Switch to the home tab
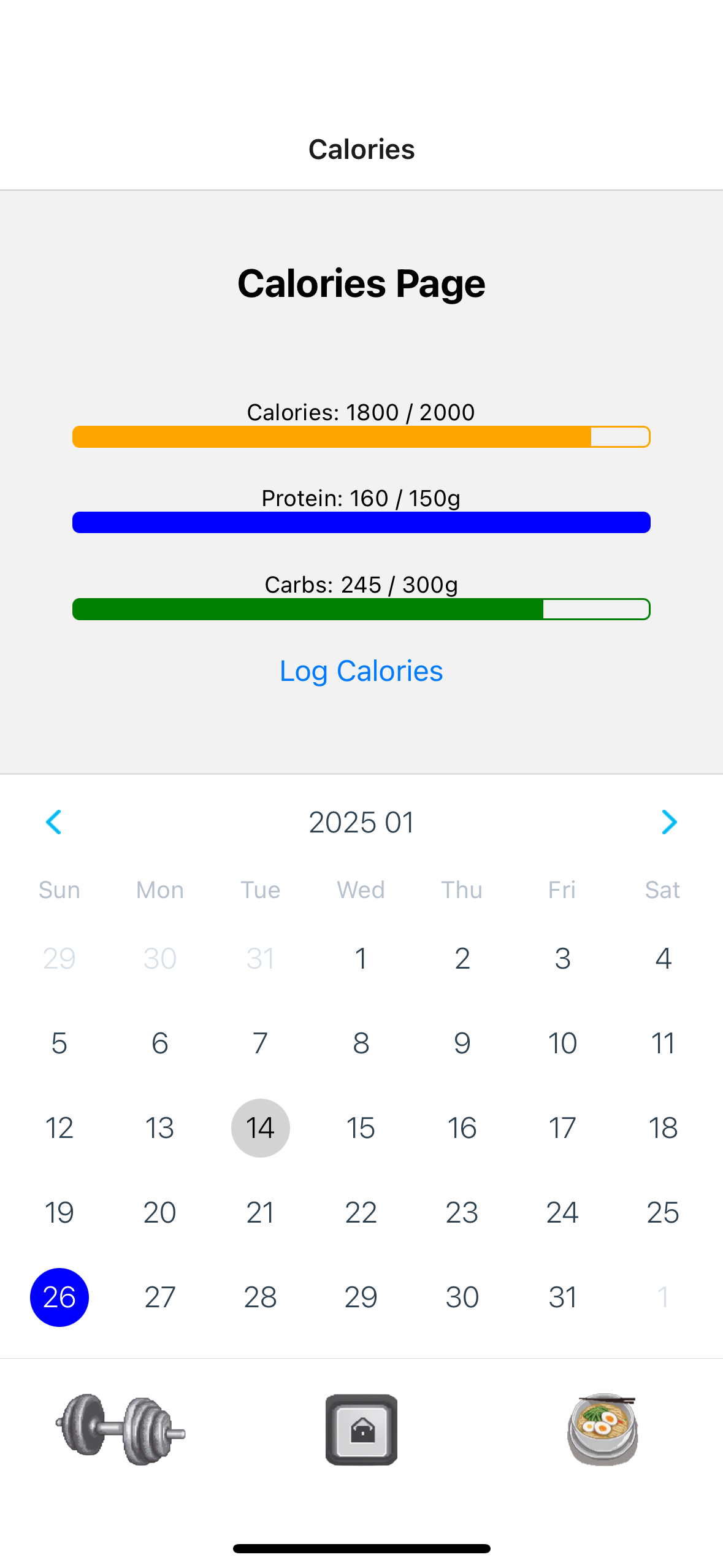 361,1429
